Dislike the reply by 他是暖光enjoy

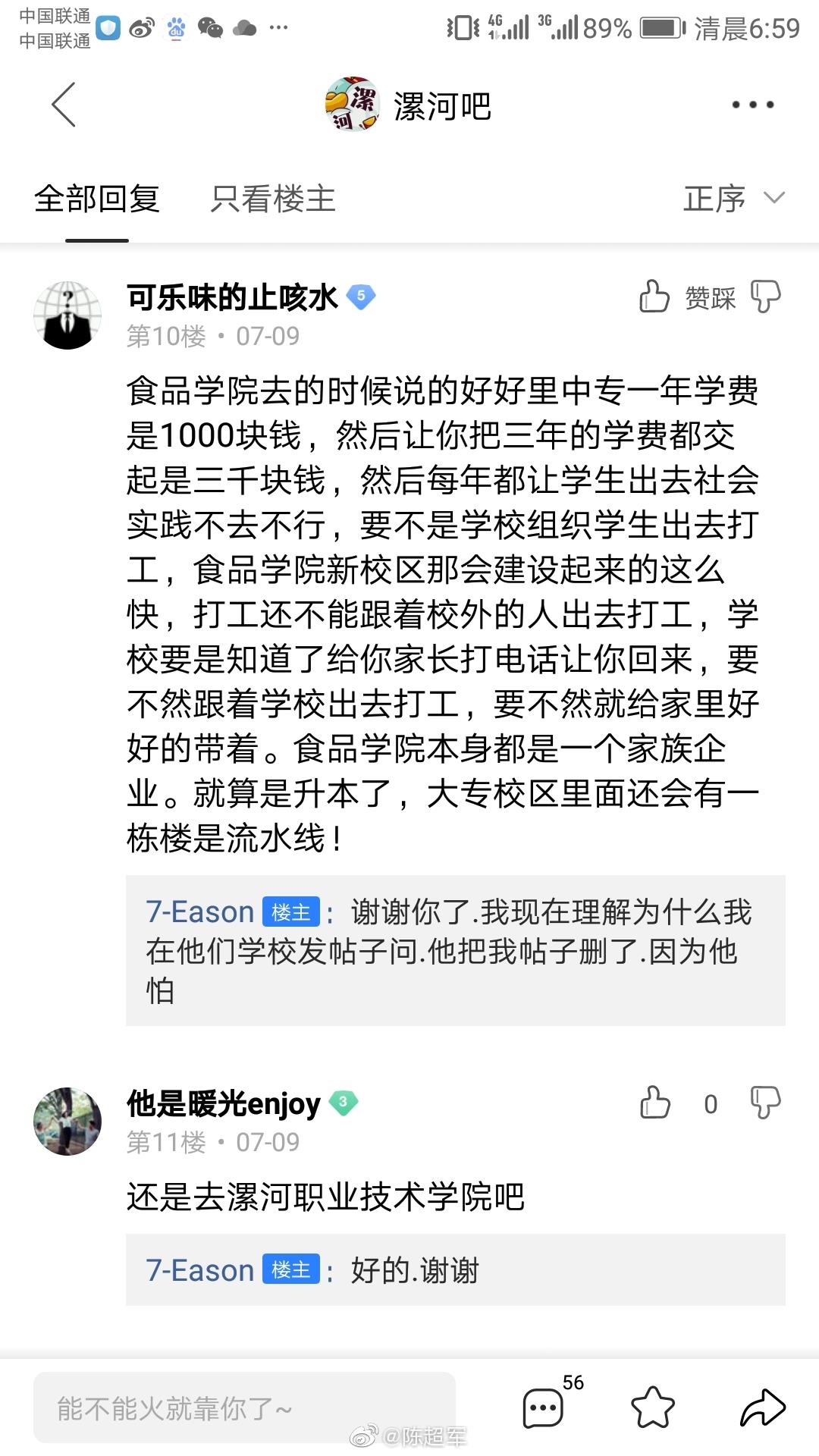[765, 1103]
